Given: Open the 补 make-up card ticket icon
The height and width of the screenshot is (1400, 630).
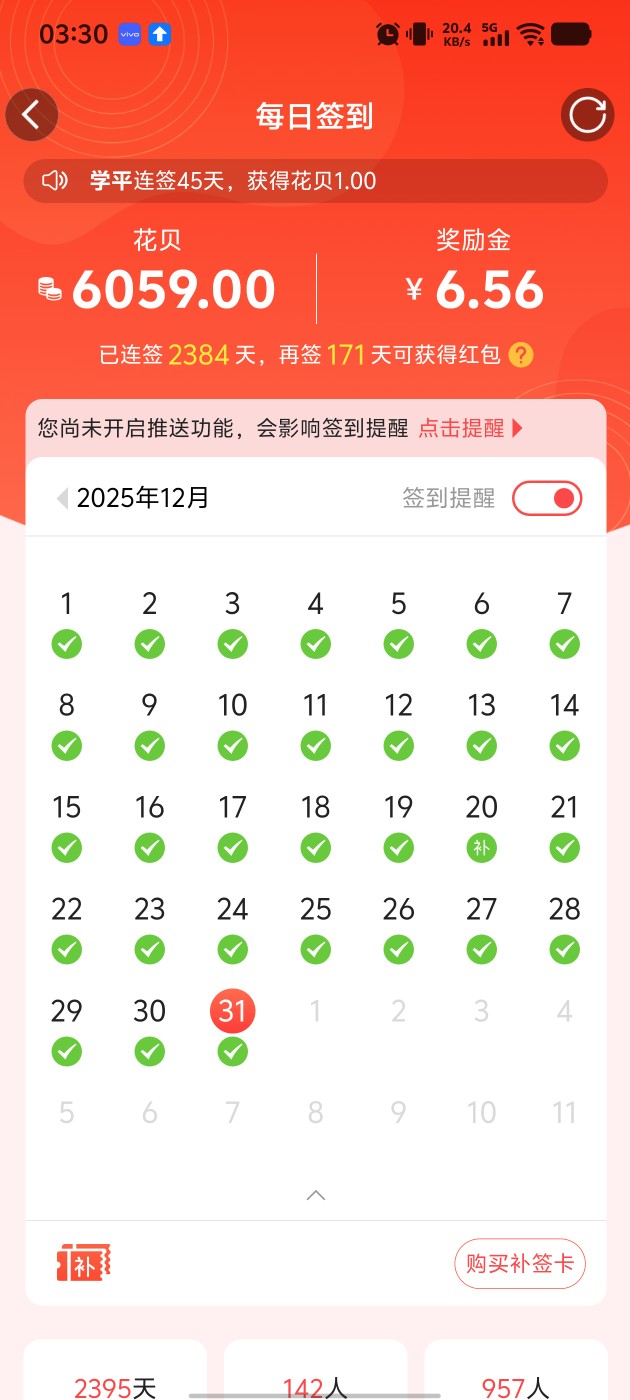Looking at the screenshot, I should pos(83,1263).
